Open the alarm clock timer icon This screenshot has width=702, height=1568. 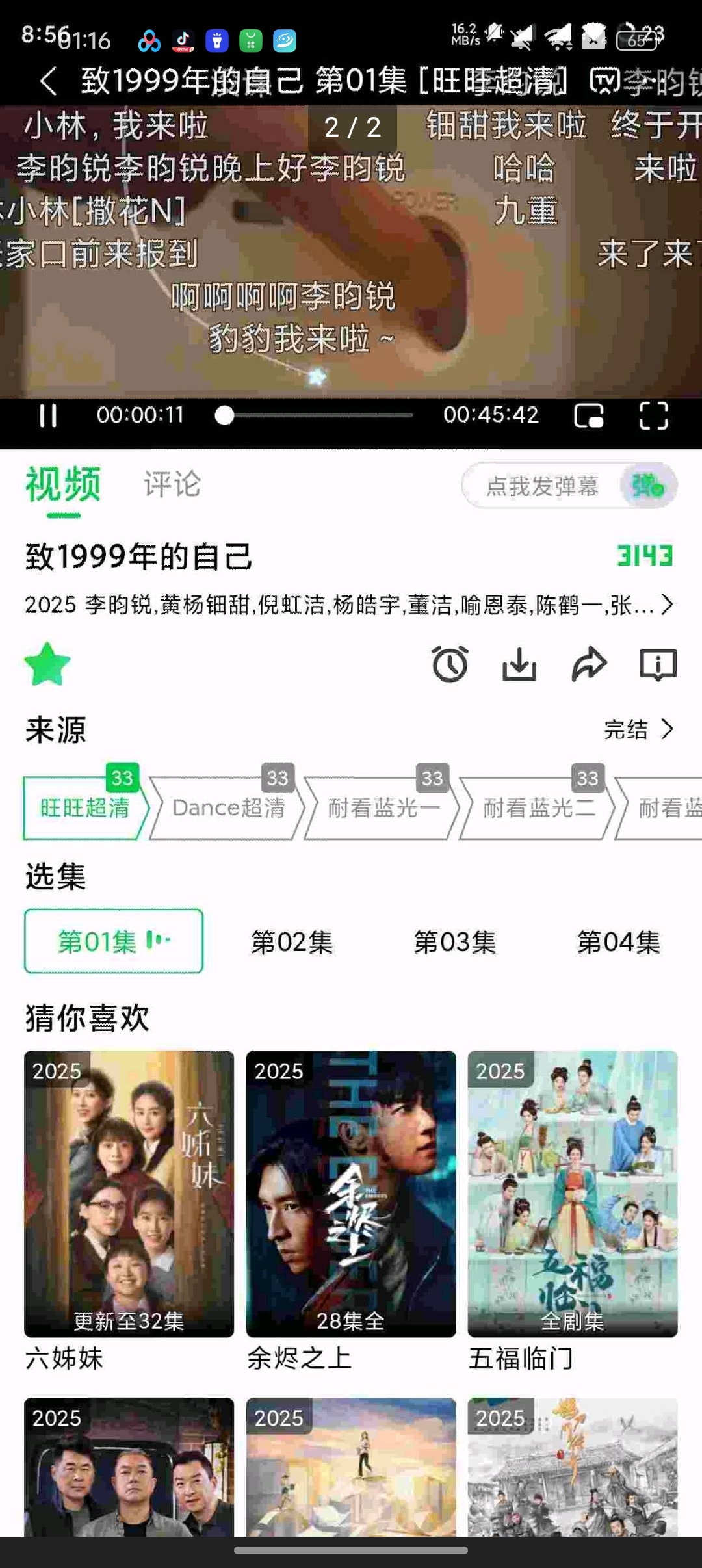(x=450, y=664)
